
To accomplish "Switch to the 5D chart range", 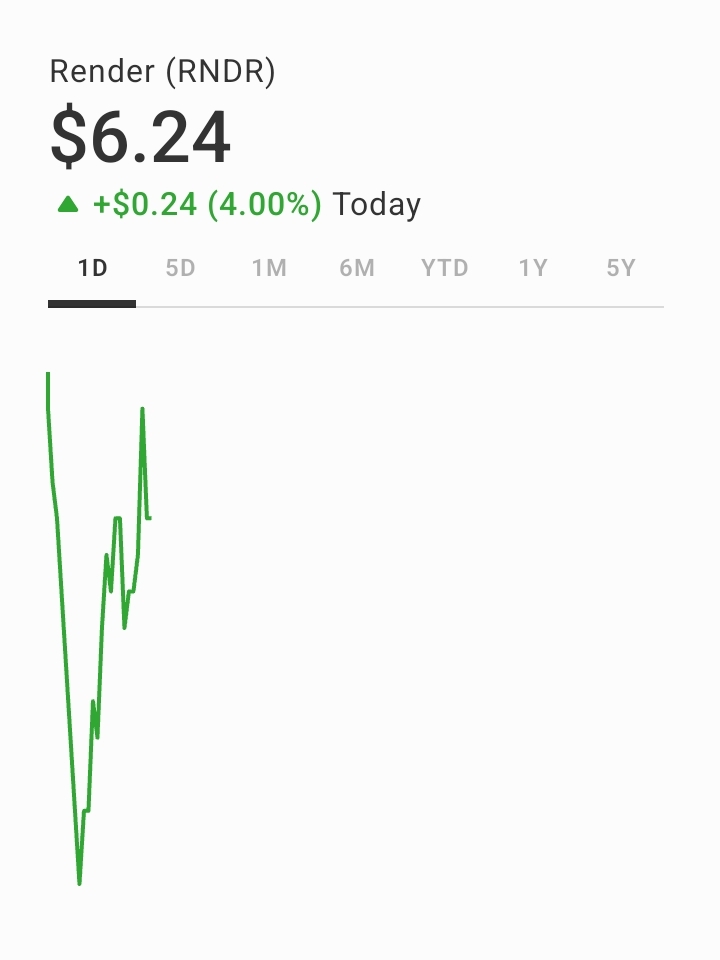I will coord(180,268).
